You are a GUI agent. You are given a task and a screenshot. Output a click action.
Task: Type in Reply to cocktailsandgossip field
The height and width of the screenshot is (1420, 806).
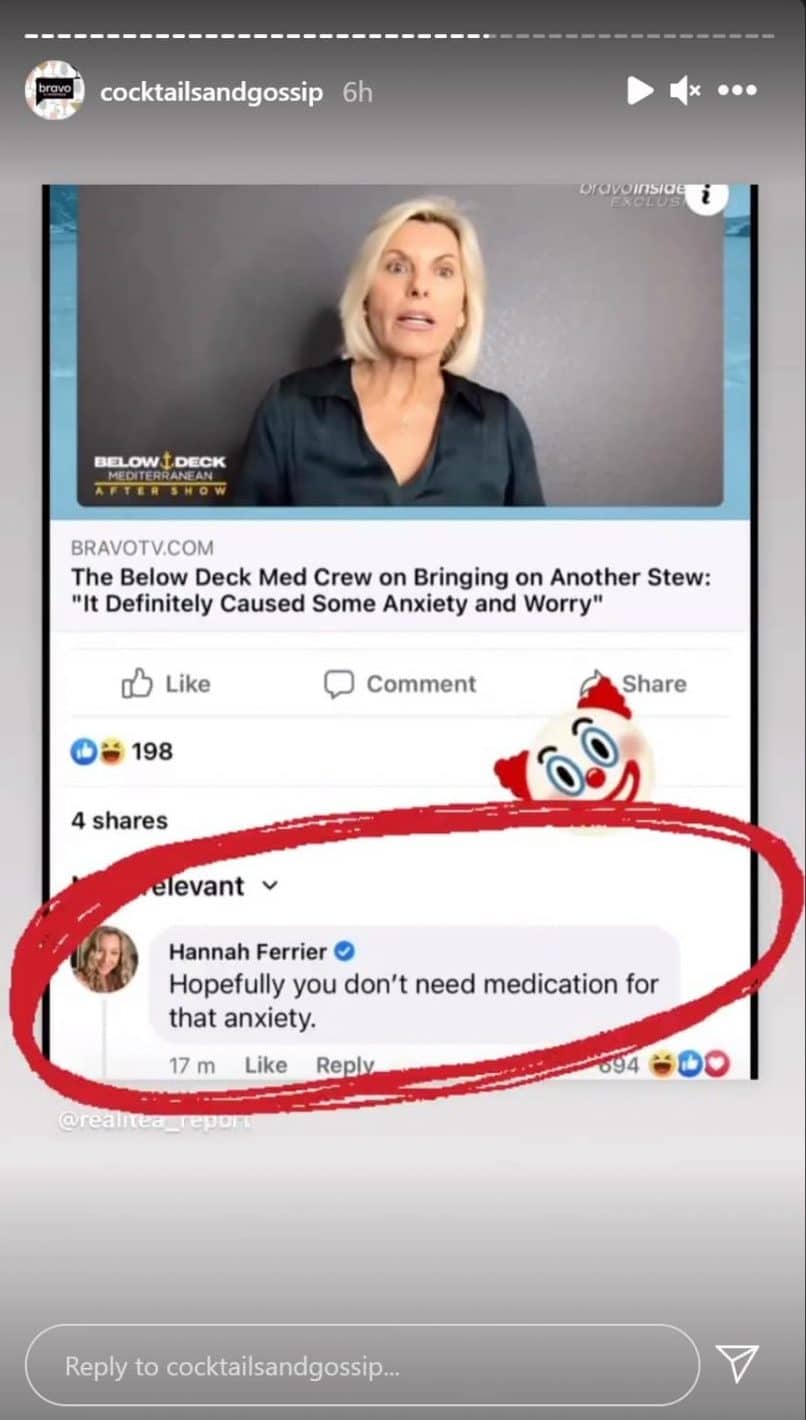point(362,1366)
